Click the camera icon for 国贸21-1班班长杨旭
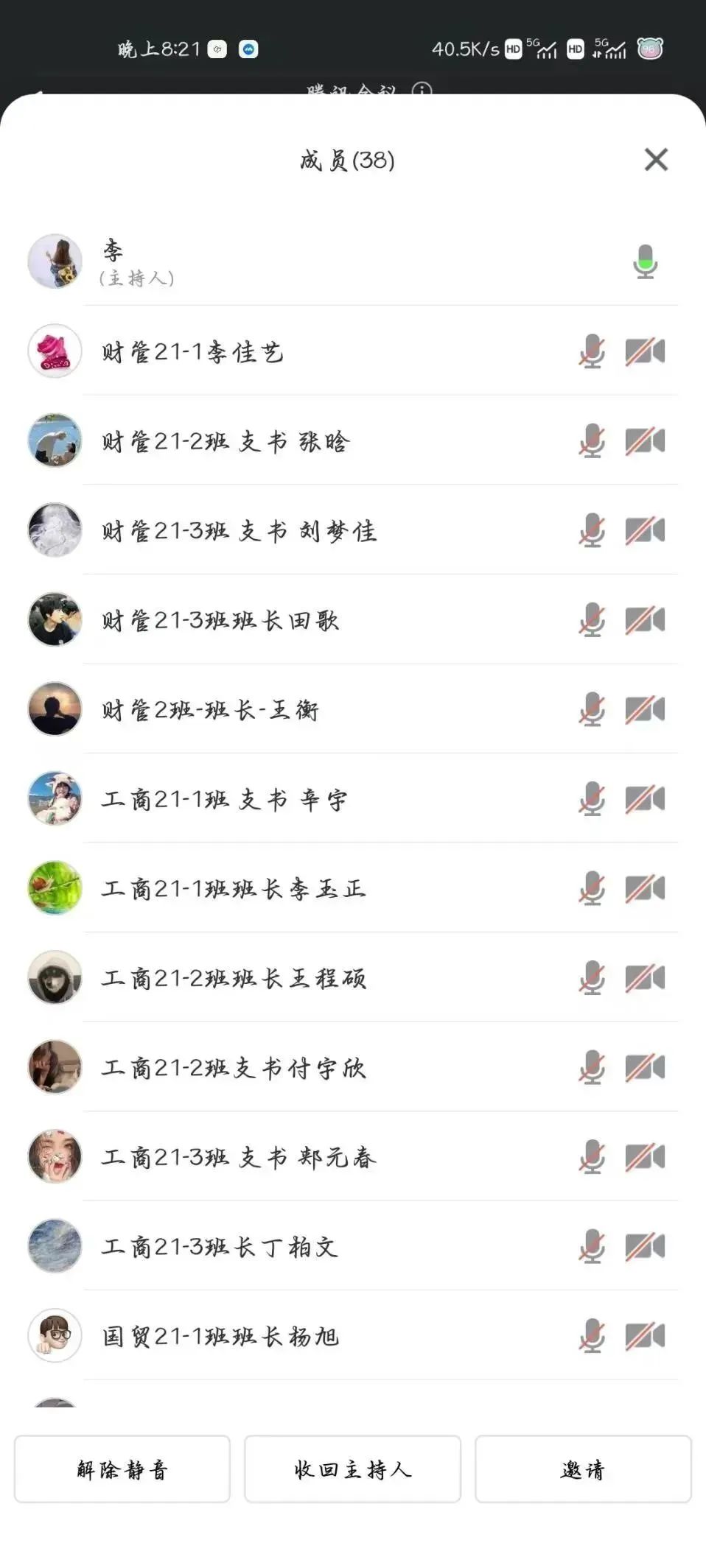 click(x=645, y=1337)
